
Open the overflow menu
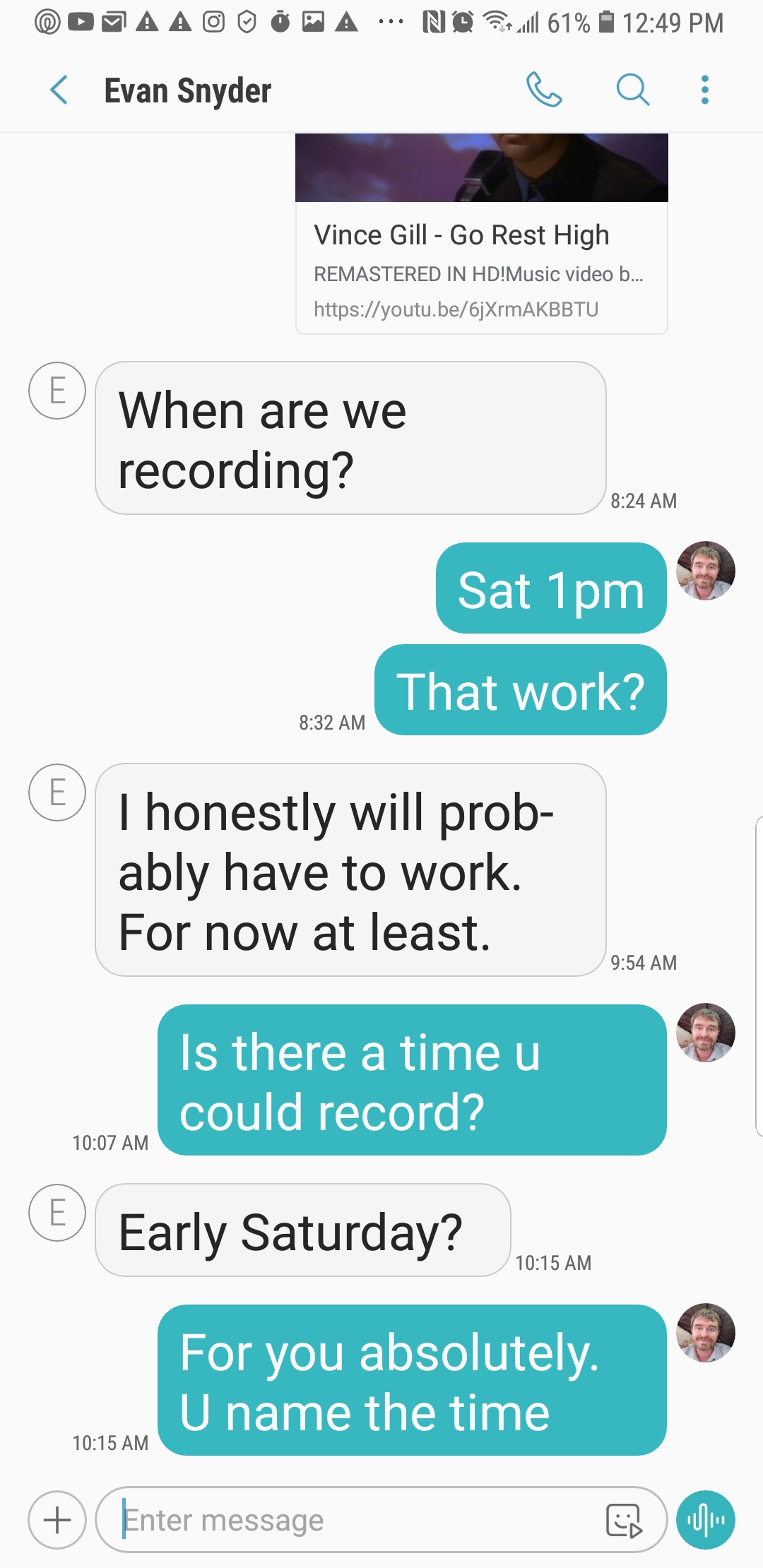[x=704, y=90]
